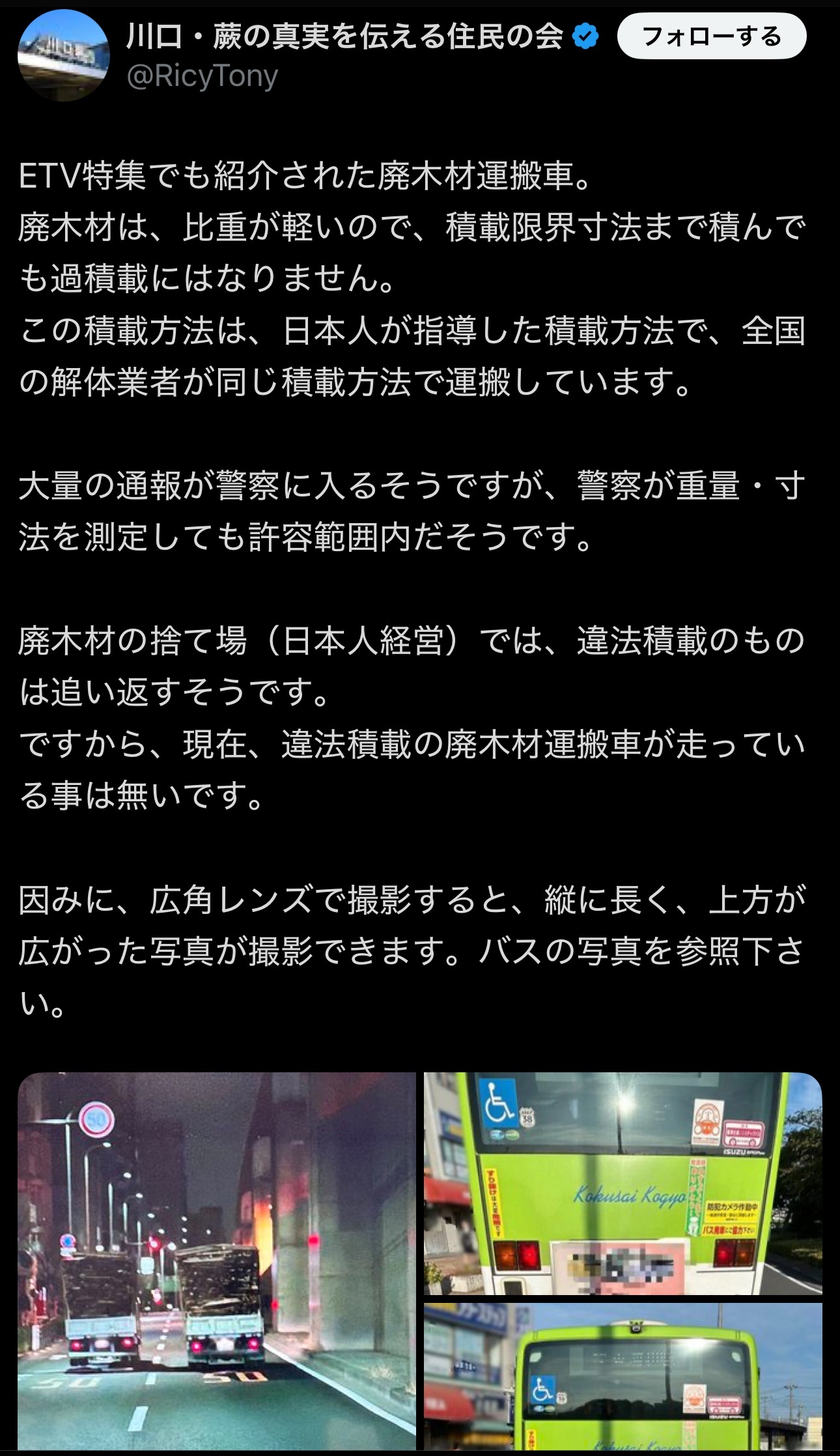This screenshot has width=840, height=1456.
Task: Tap the フォローする button
Action: [711, 37]
